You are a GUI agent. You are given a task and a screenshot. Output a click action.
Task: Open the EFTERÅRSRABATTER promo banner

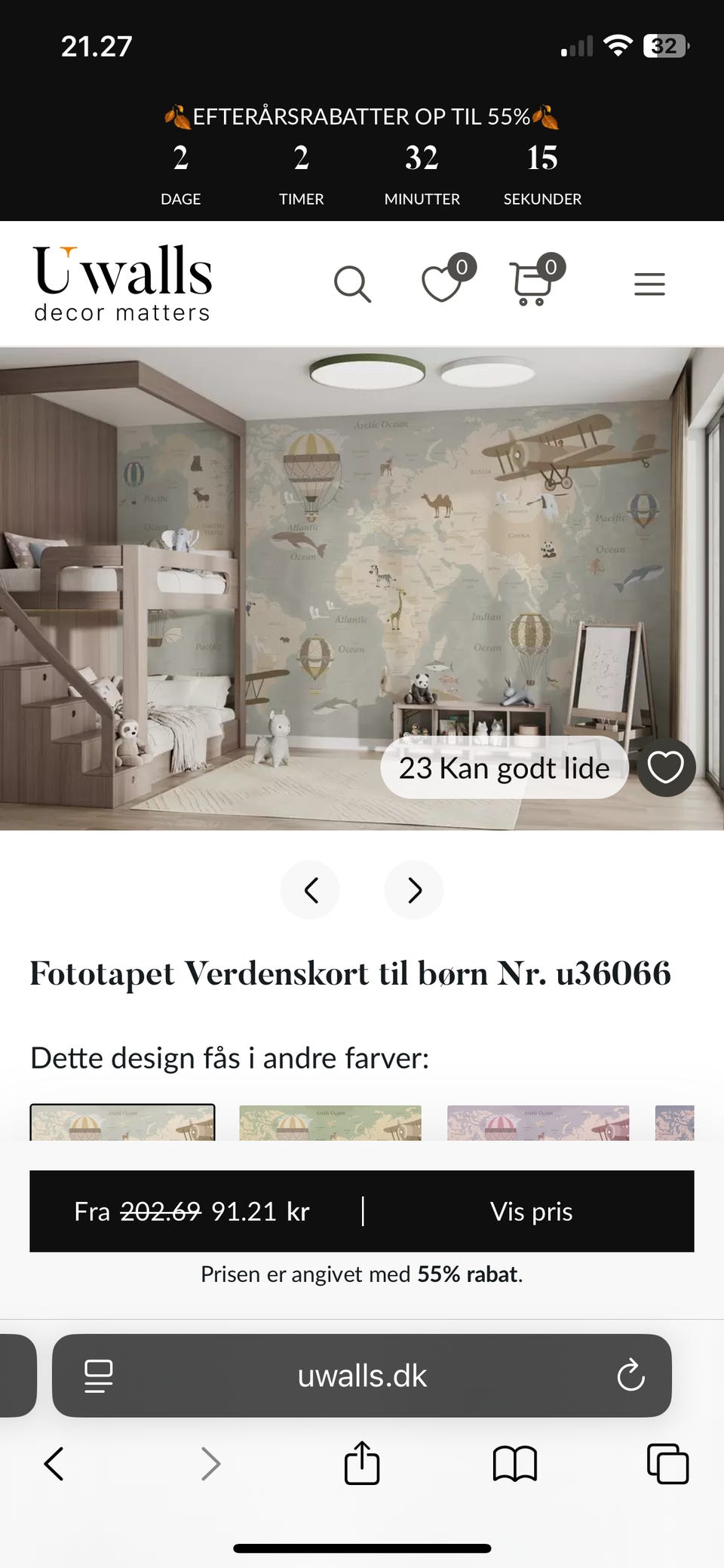pos(361,117)
